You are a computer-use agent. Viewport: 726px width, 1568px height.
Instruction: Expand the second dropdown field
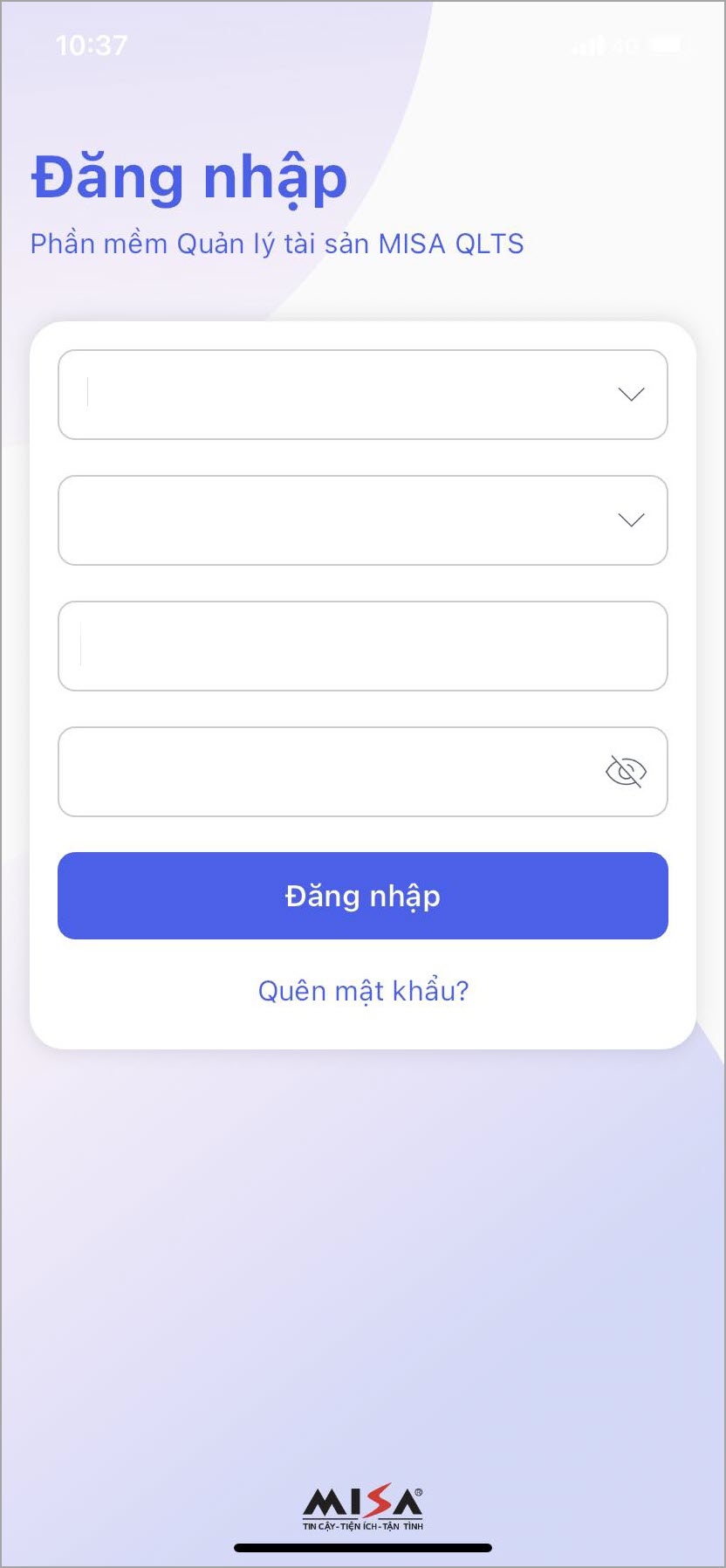click(x=362, y=520)
